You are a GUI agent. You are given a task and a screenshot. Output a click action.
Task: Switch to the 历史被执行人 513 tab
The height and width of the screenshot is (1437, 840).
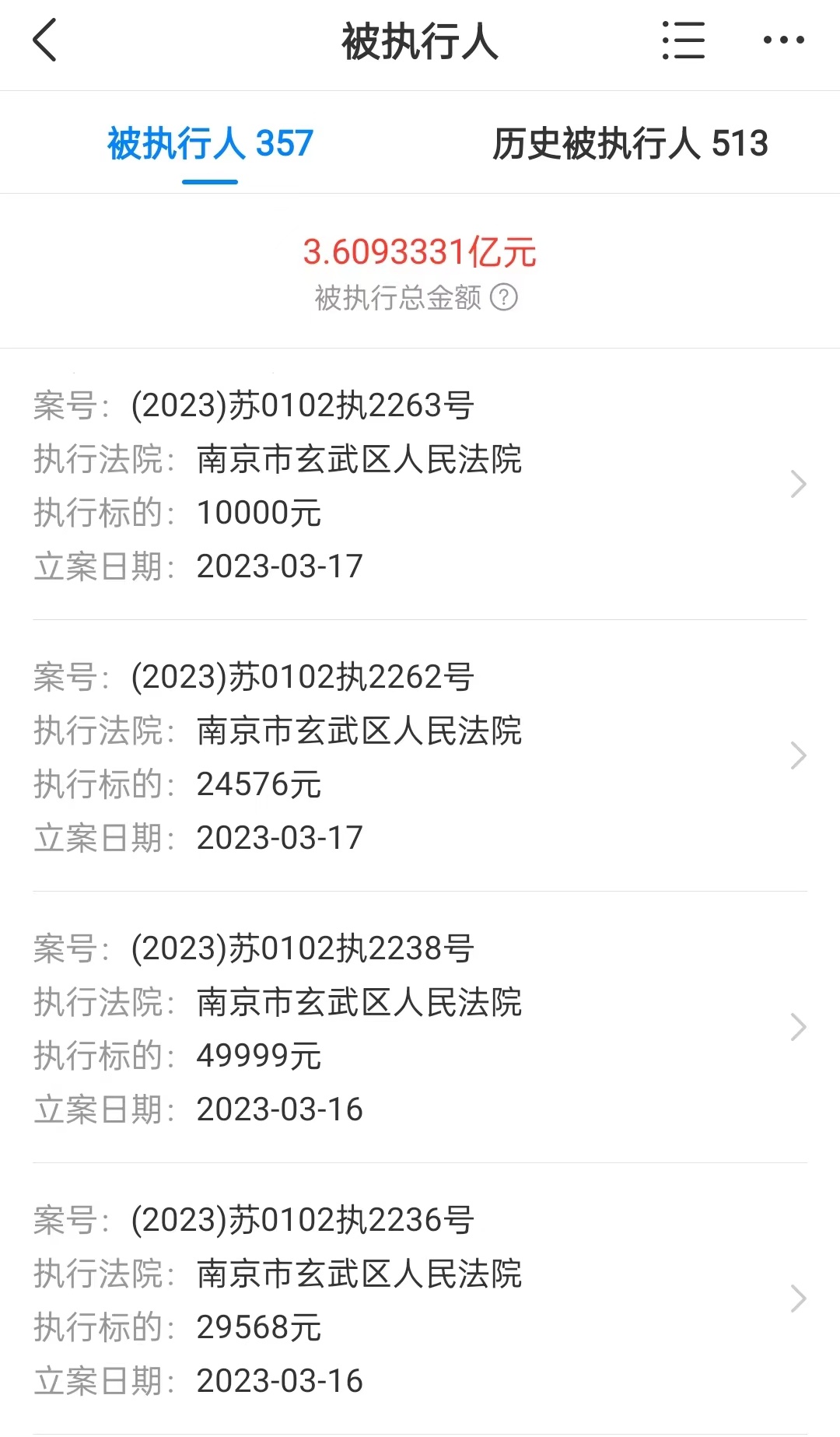[x=630, y=143]
